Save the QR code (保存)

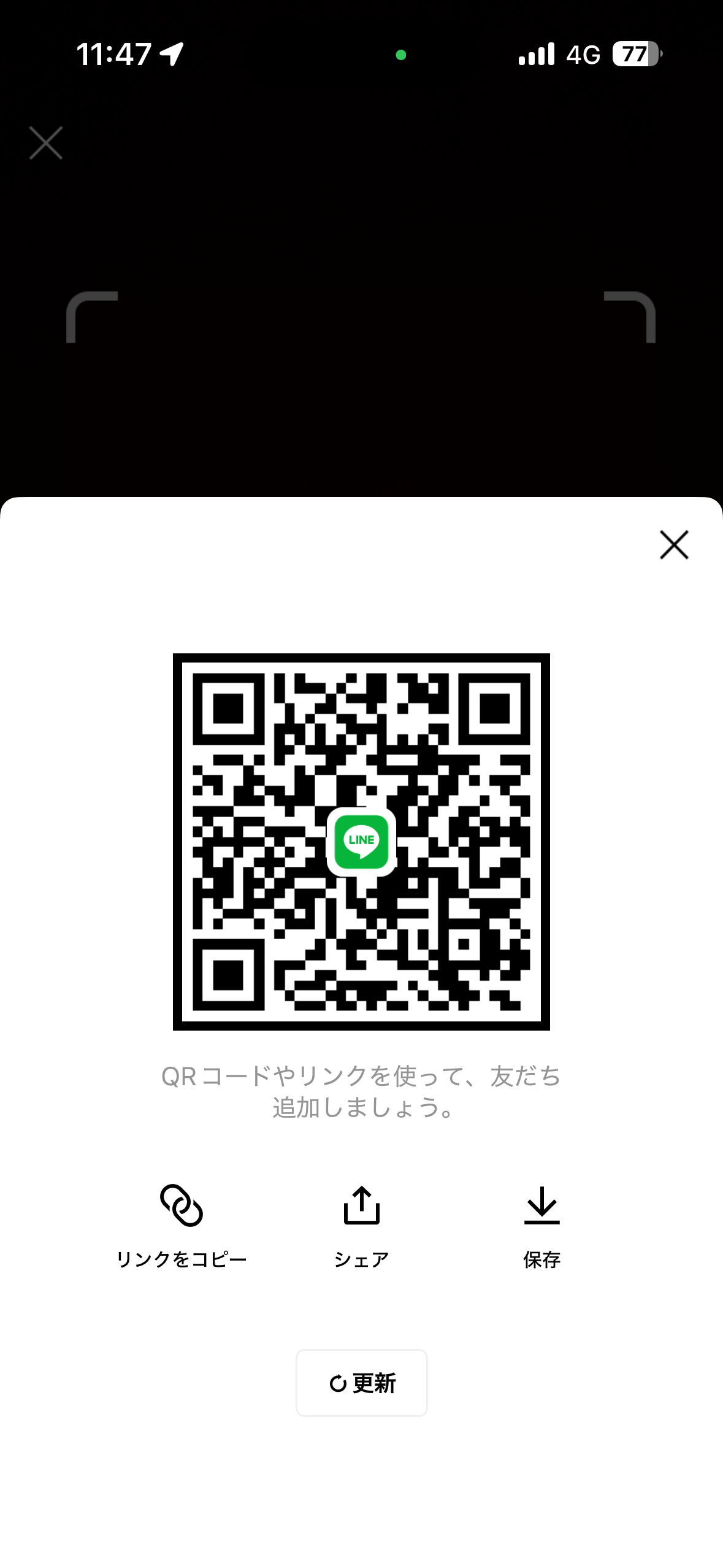click(x=541, y=1224)
